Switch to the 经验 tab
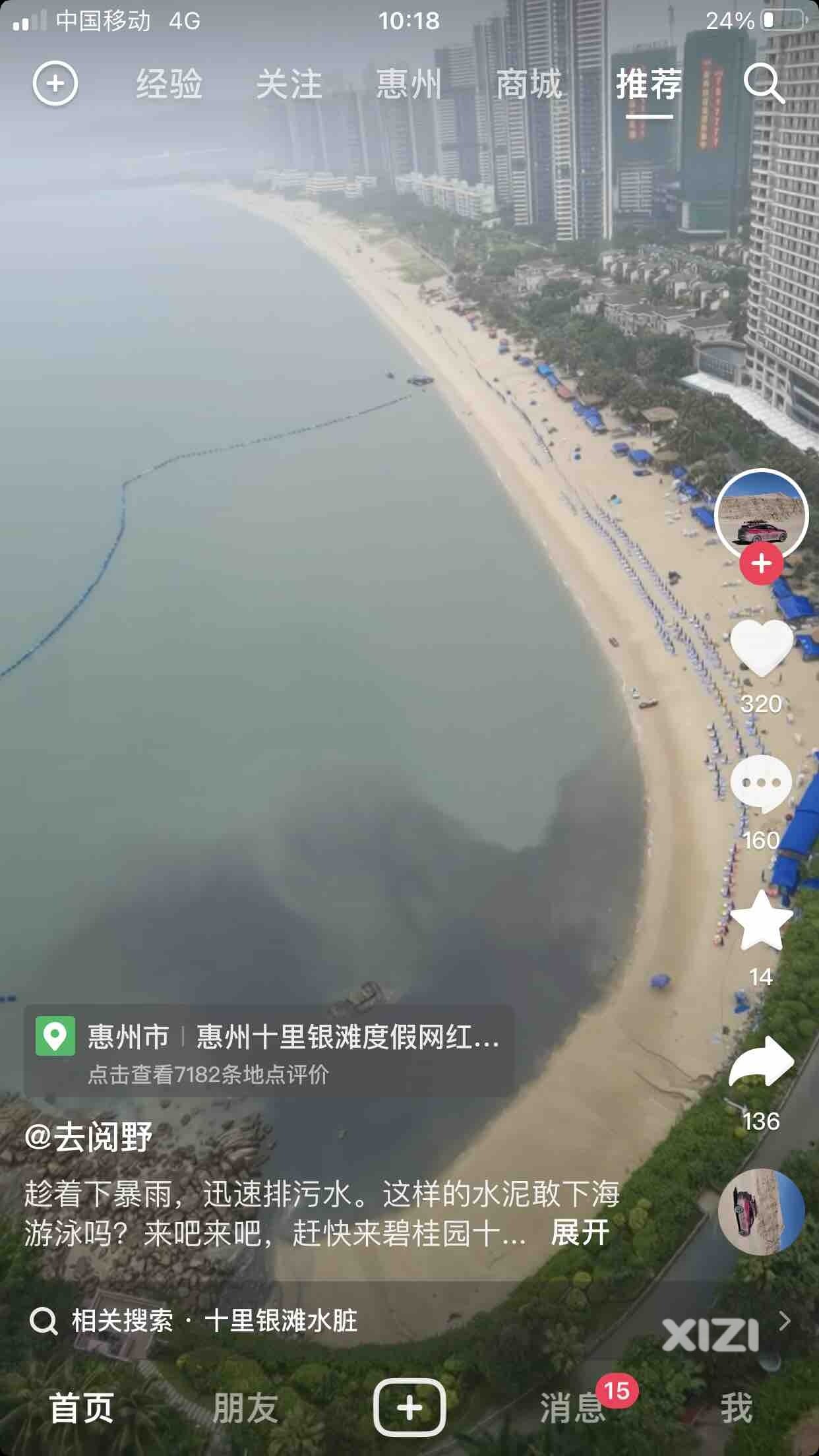Viewport: 819px width, 1456px height. tap(169, 84)
